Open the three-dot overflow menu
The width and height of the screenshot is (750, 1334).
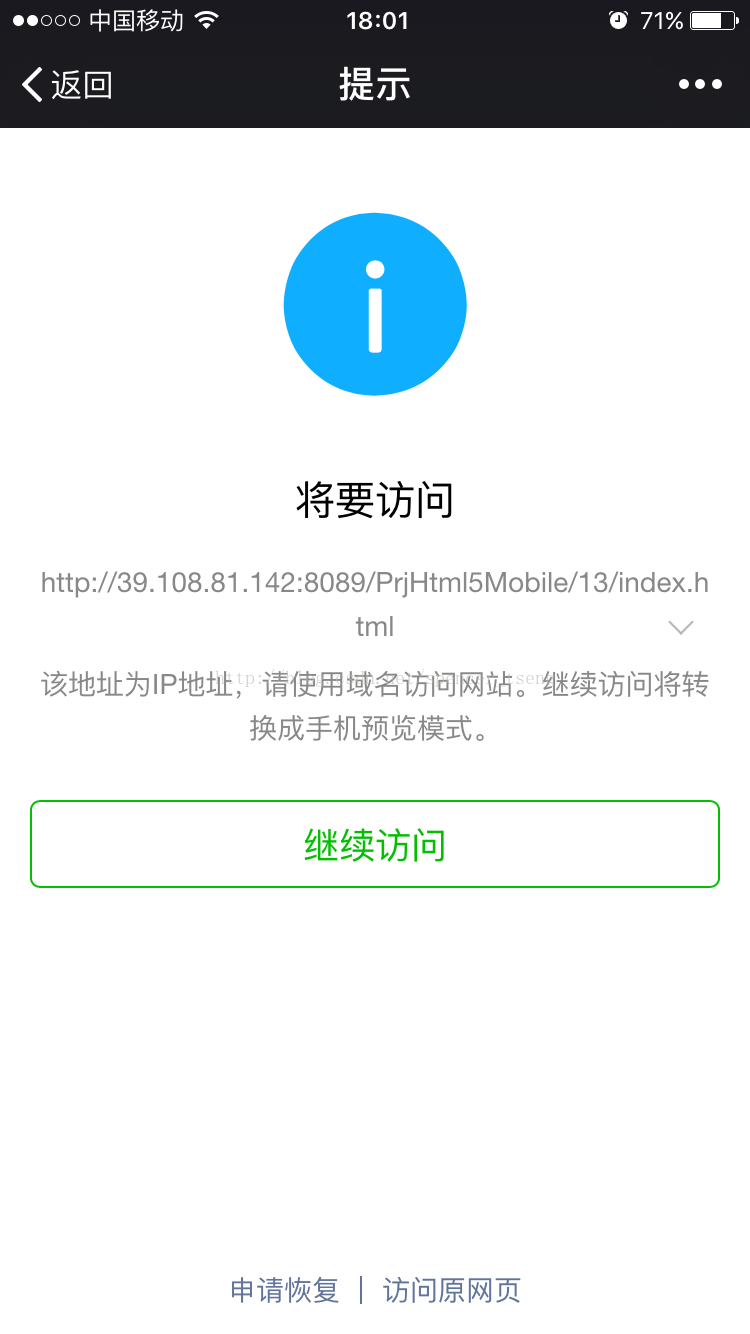tap(700, 85)
